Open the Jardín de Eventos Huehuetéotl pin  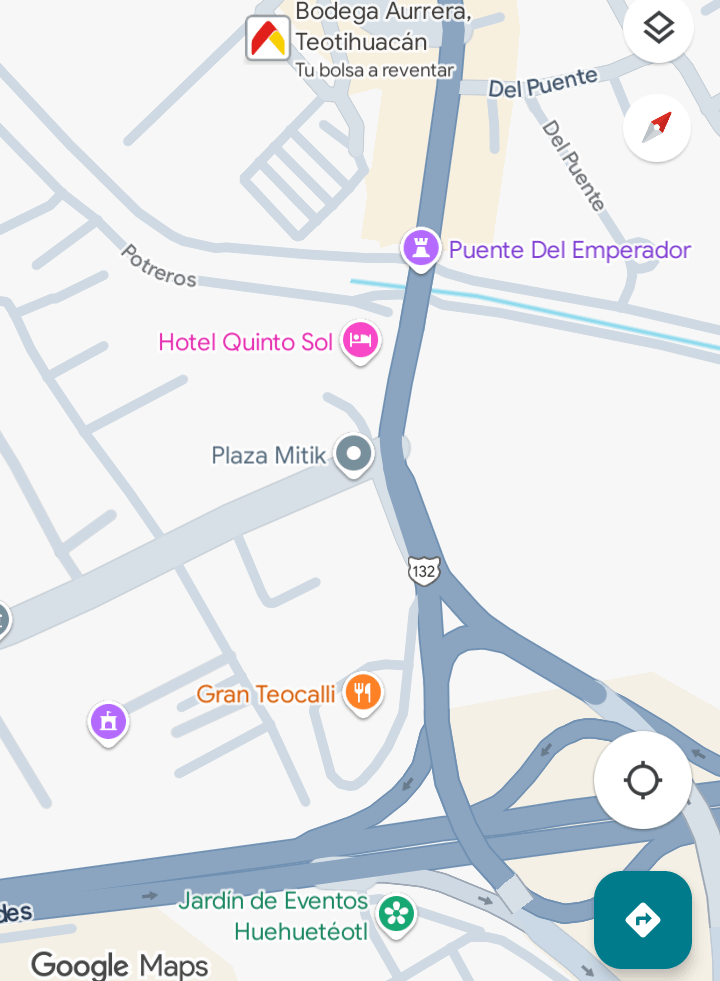click(396, 914)
